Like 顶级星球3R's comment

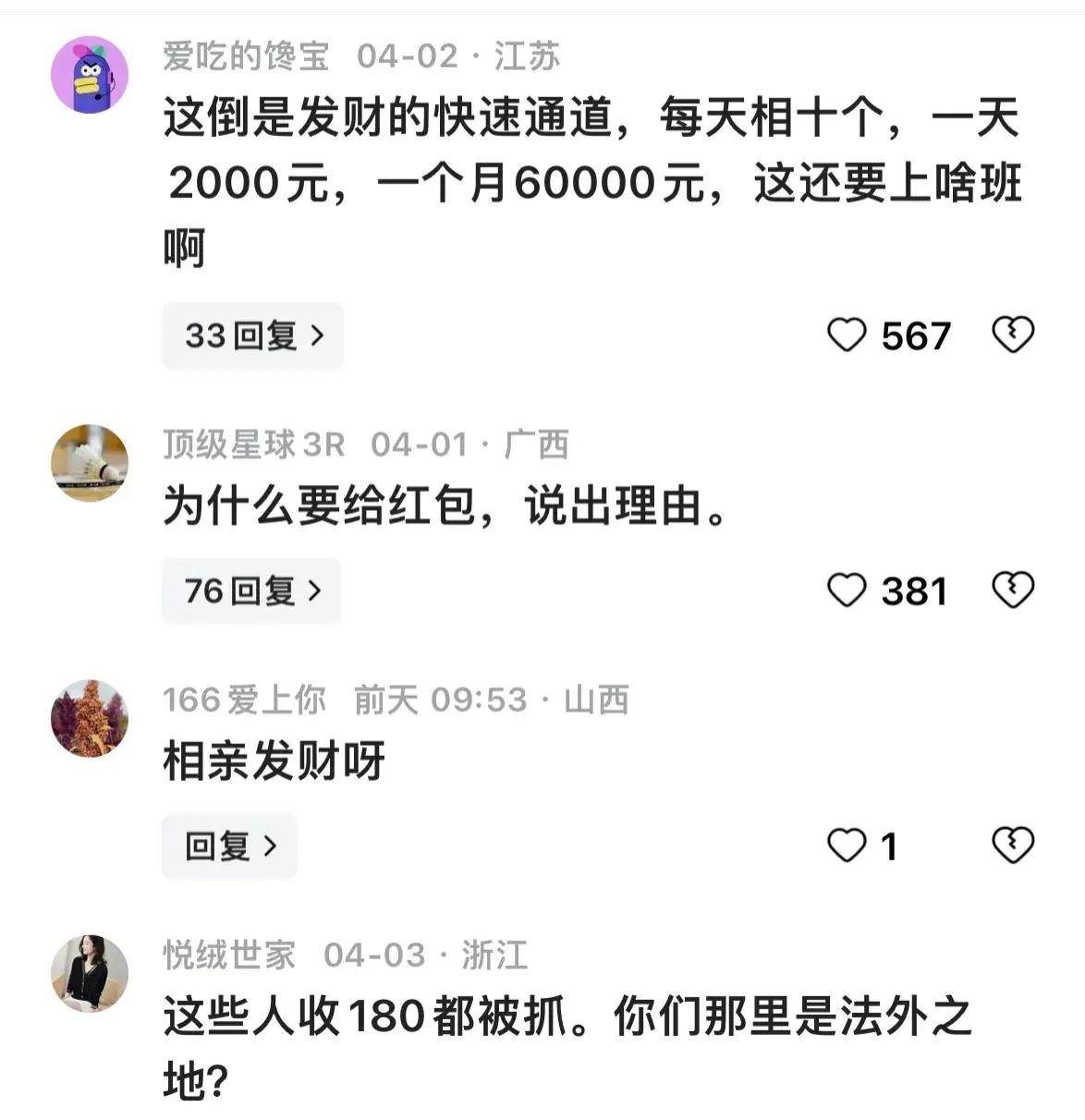[846, 590]
